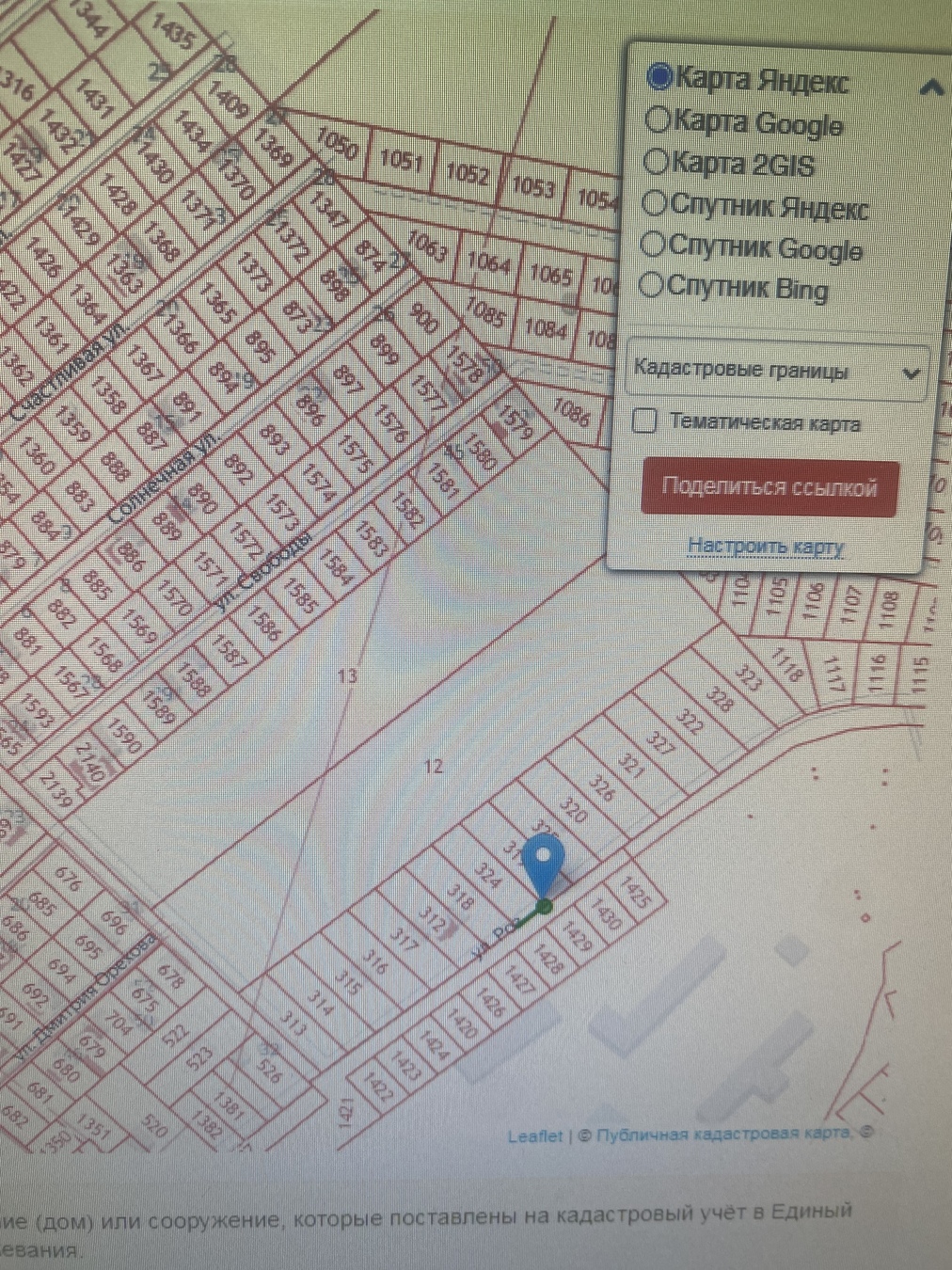The height and width of the screenshot is (1270, 952).
Task: Enable the Тематическая карта checkbox
Action: [645, 421]
